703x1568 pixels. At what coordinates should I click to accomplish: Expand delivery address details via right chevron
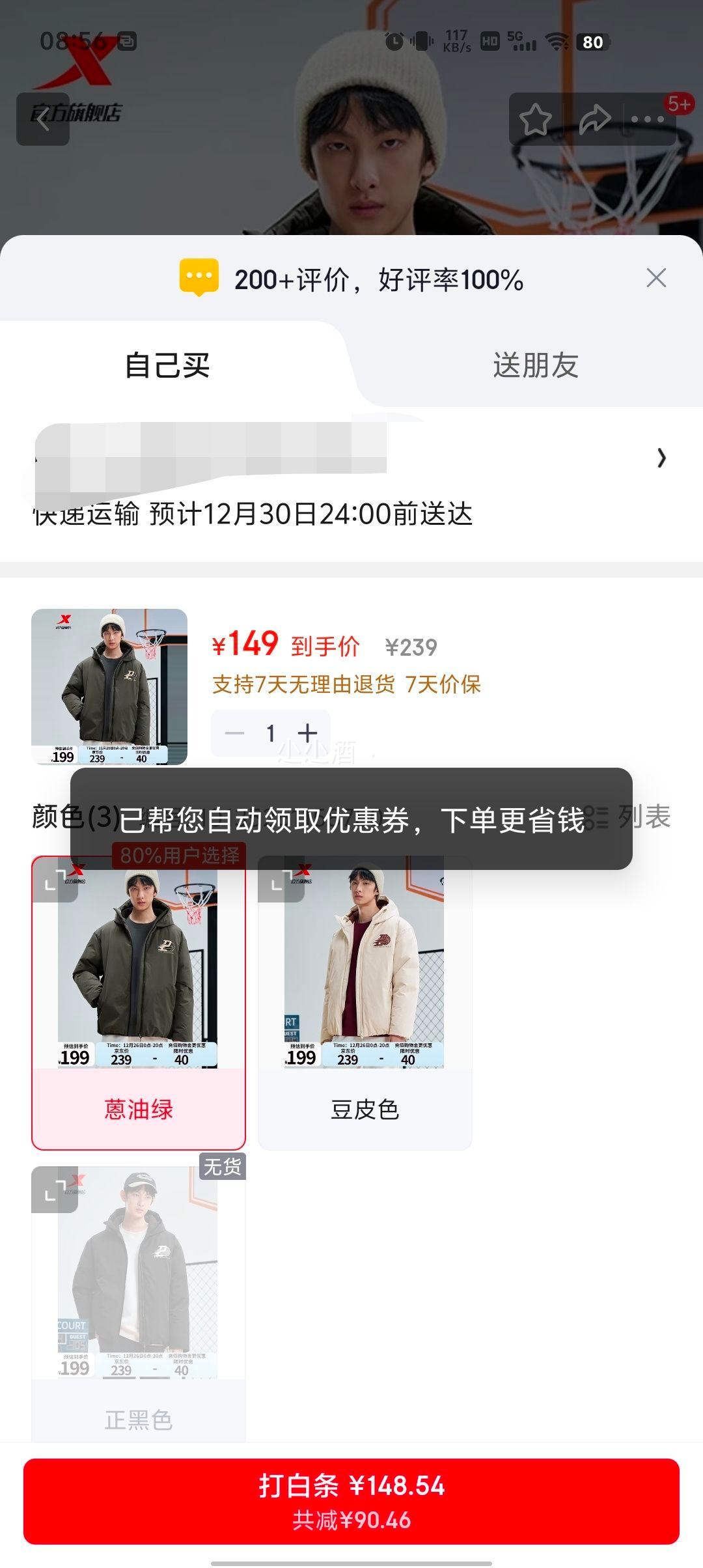point(662,459)
